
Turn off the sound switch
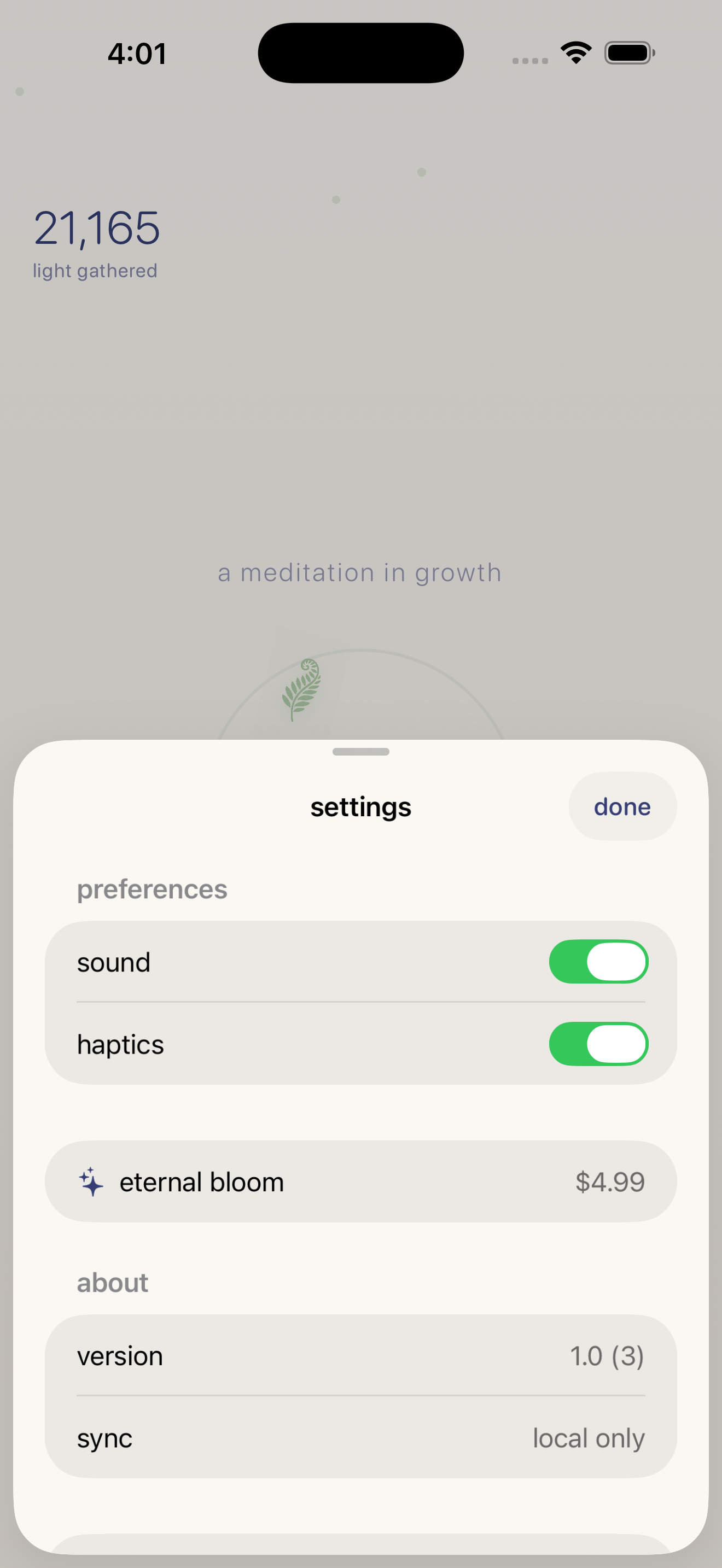point(598,962)
